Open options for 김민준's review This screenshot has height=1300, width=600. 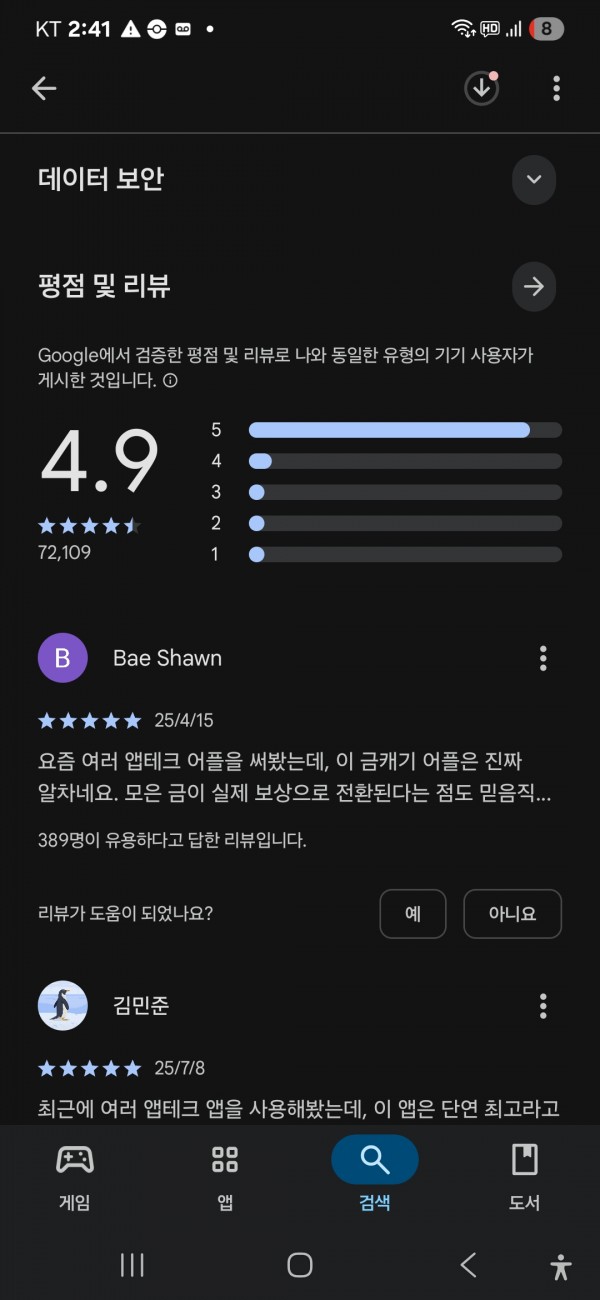point(543,1005)
